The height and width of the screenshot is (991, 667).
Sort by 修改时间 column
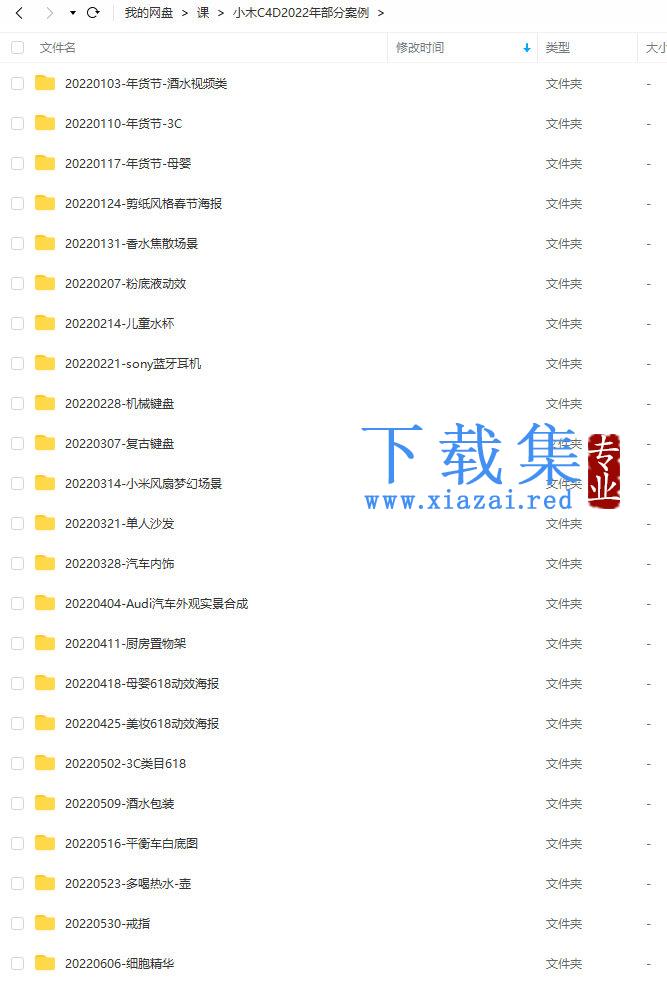420,47
